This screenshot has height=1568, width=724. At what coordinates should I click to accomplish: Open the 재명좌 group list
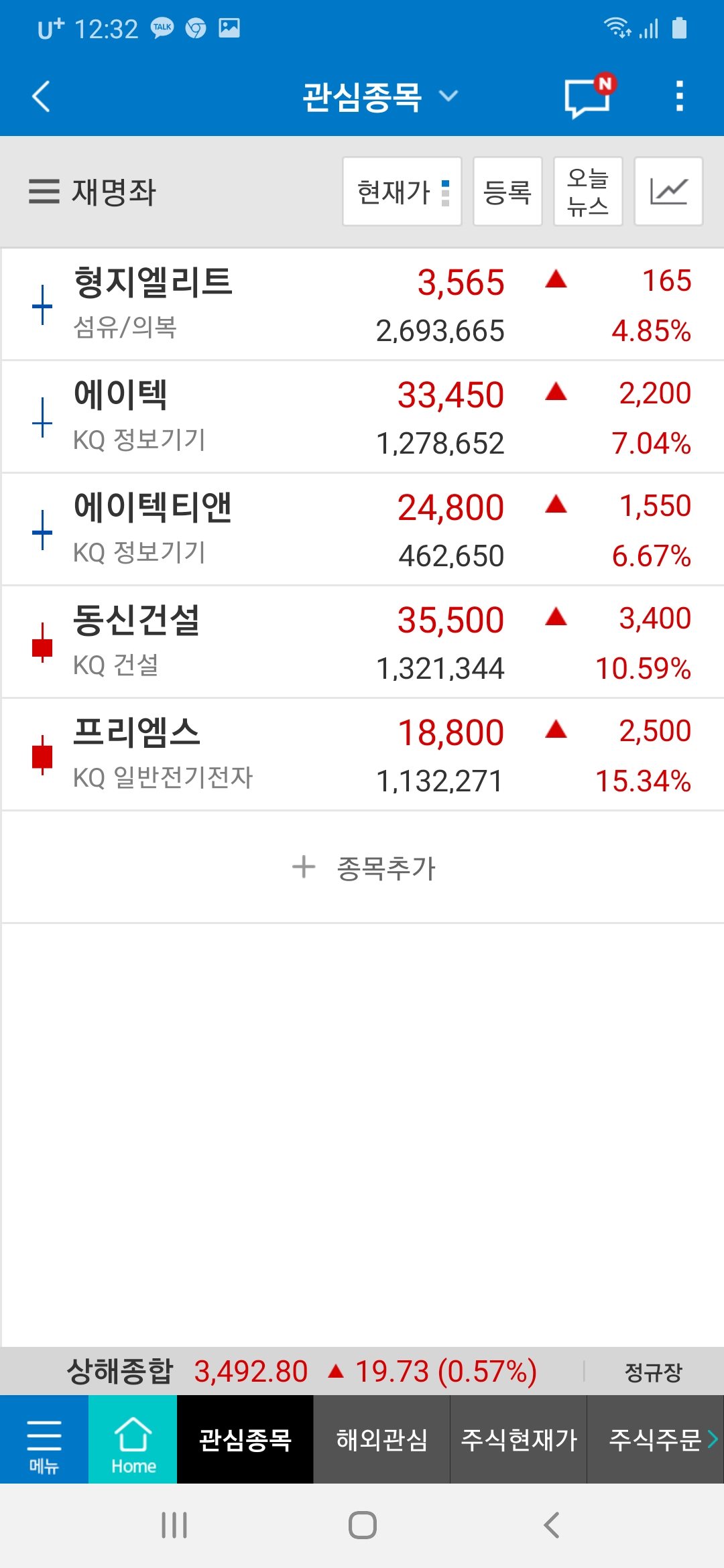click(93, 192)
